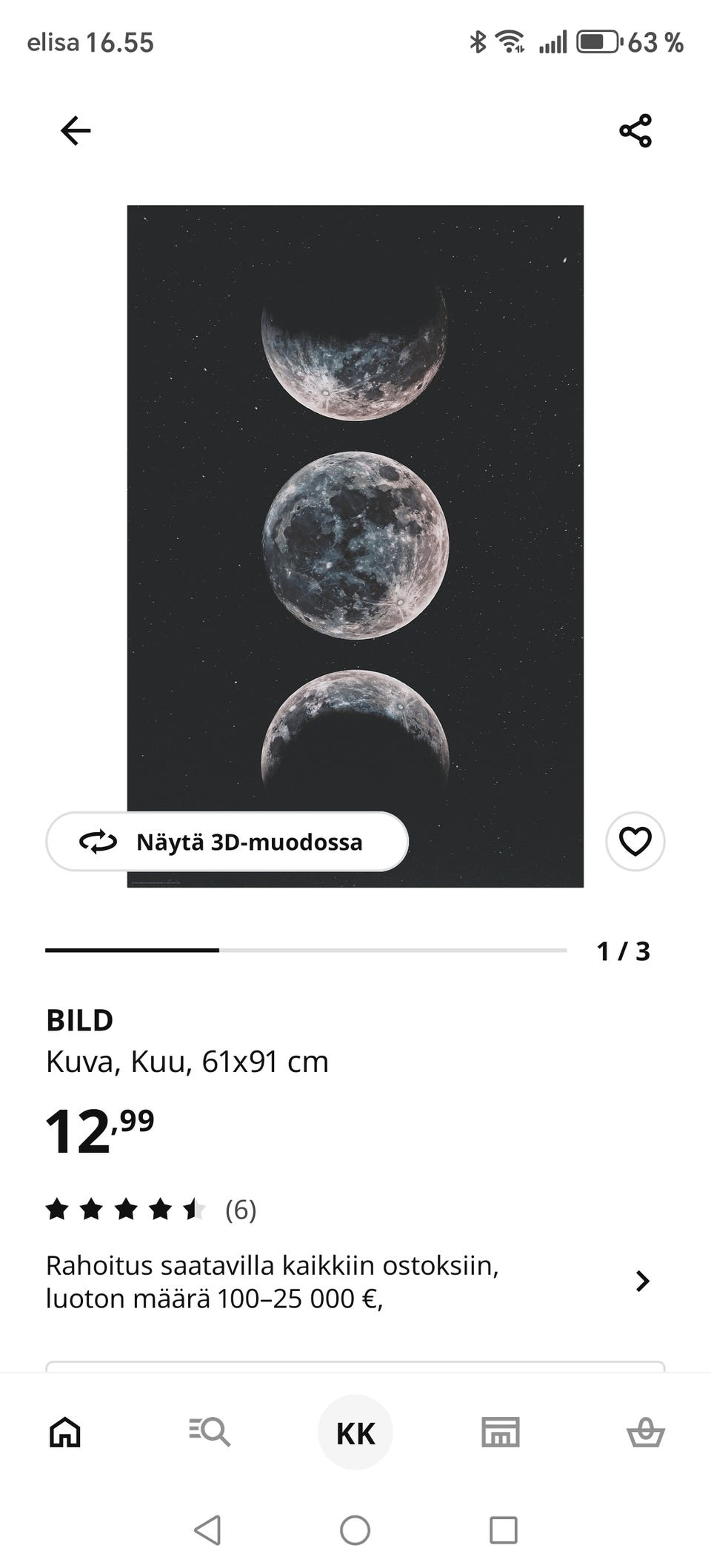Image resolution: width=711 pixels, height=1568 pixels.
Task: Tap the 3D rotate icon
Action: coord(99,842)
